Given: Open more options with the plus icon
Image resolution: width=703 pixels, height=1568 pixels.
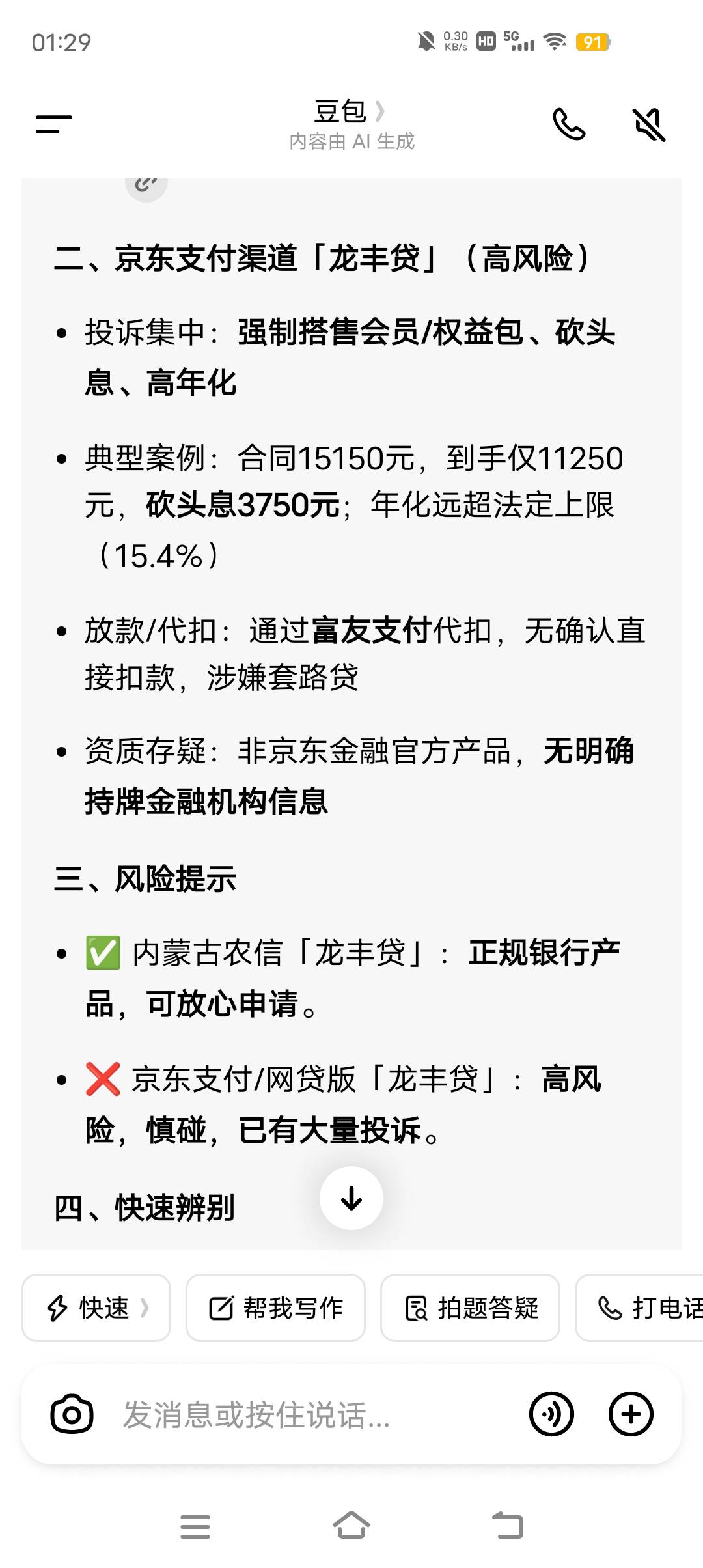Looking at the screenshot, I should click(x=631, y=1414).
